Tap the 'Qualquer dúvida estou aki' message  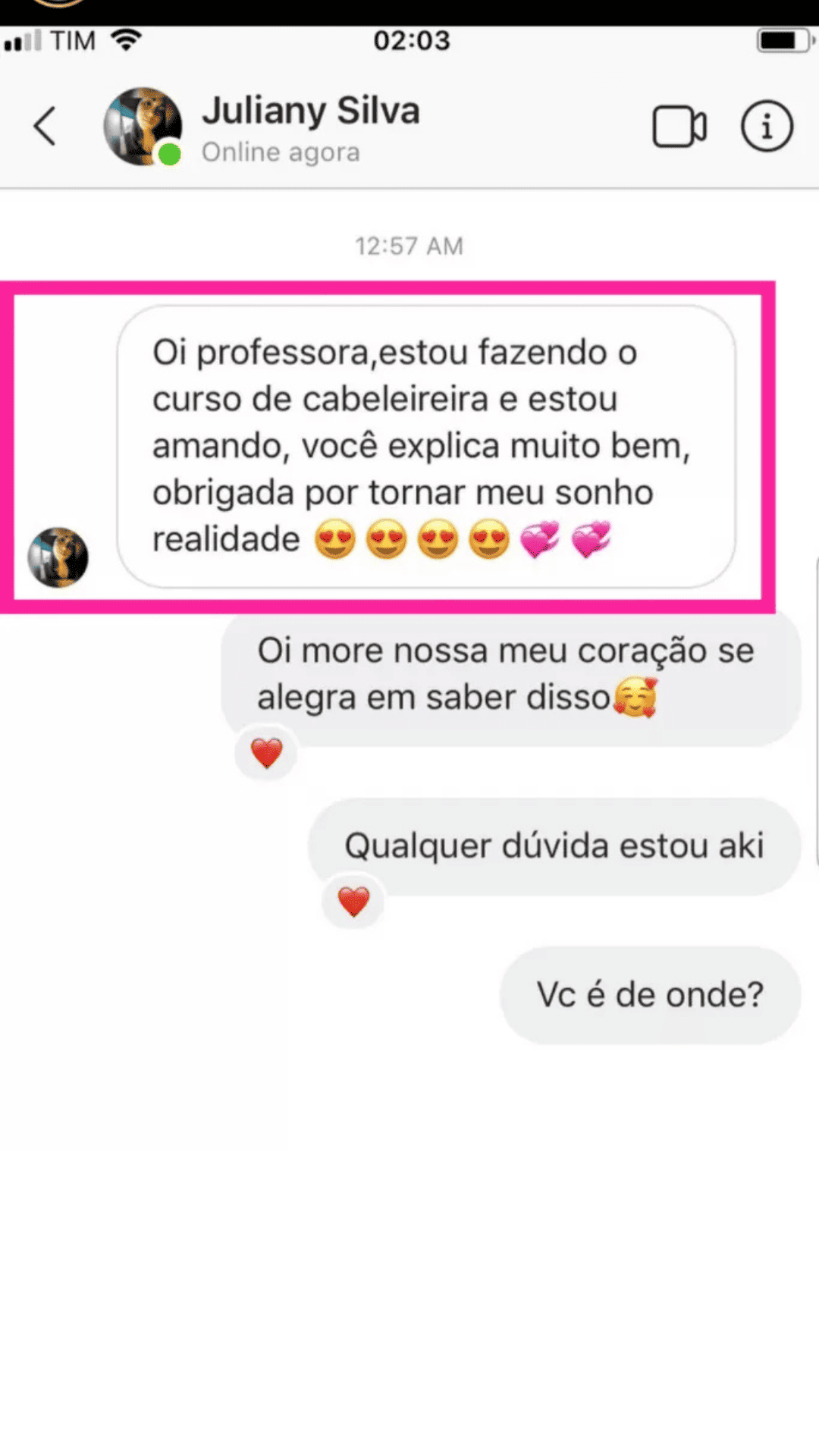click(554, 844)
